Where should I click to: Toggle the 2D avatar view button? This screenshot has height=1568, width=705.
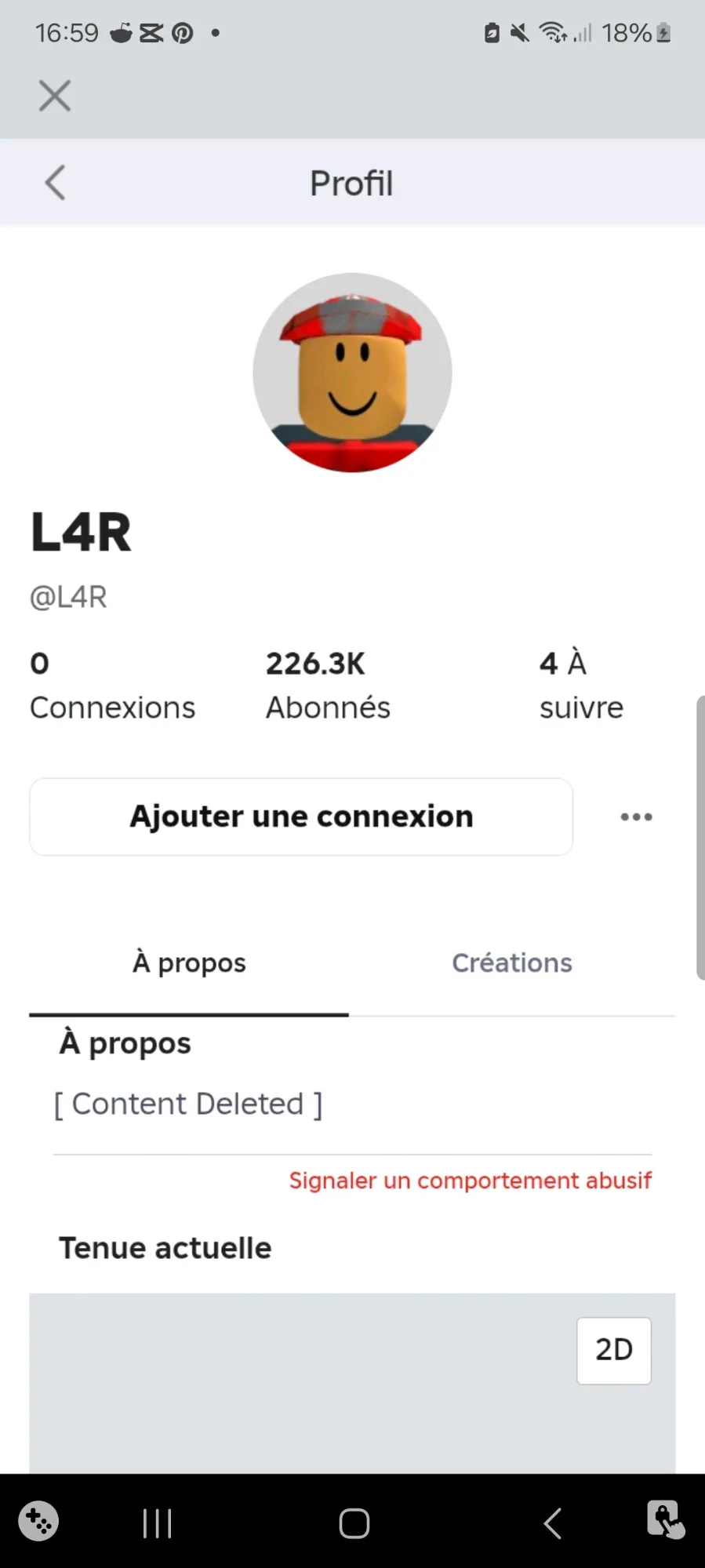pos(613,1350)
